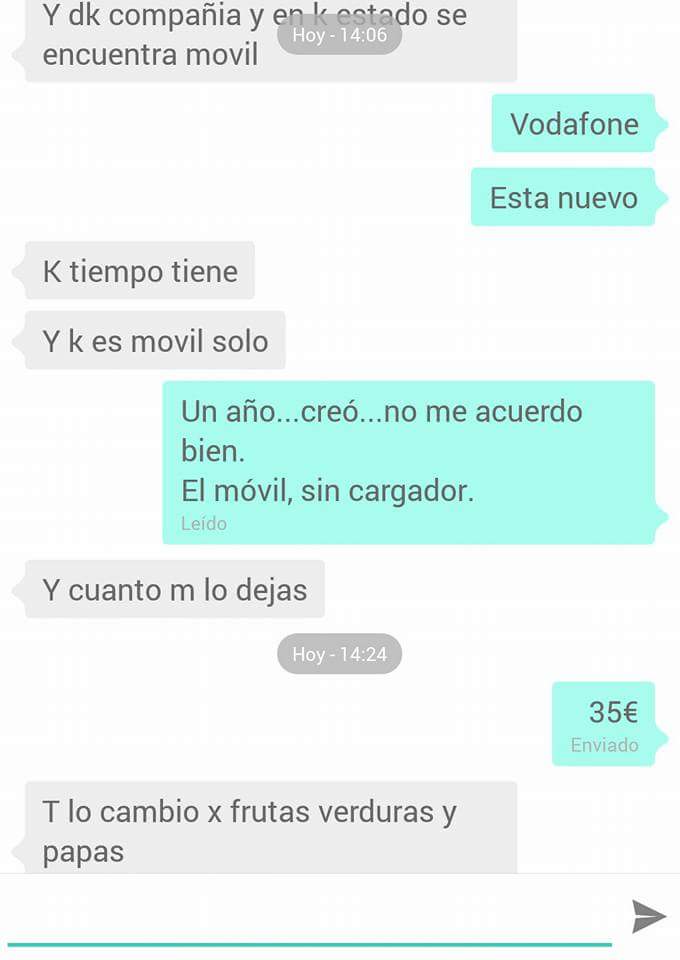Tap the message text input field
Viewport: 680px width, 960px height.
click(308, 917)
